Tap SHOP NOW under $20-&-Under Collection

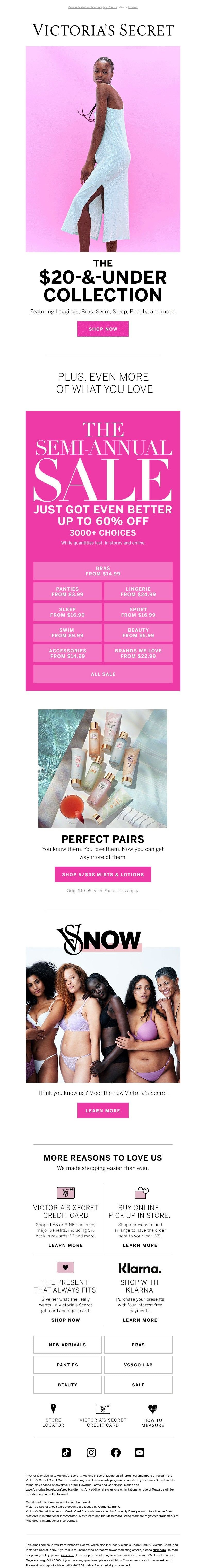[102, 329]
